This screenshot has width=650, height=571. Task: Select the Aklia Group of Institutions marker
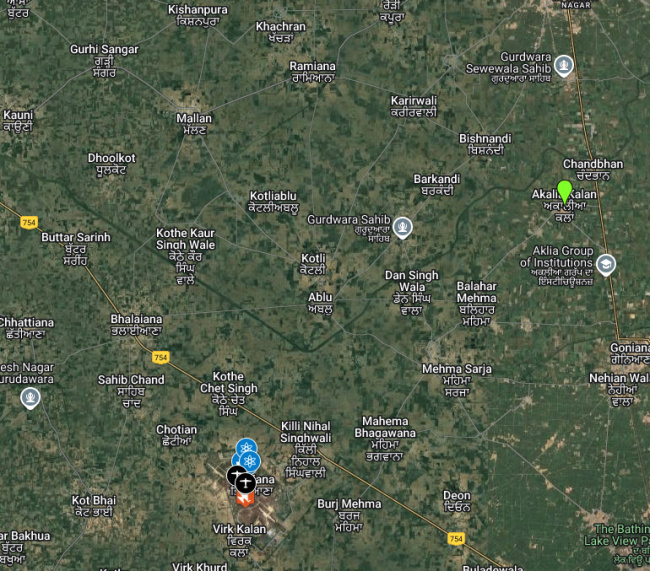click(x=605, y=265)
